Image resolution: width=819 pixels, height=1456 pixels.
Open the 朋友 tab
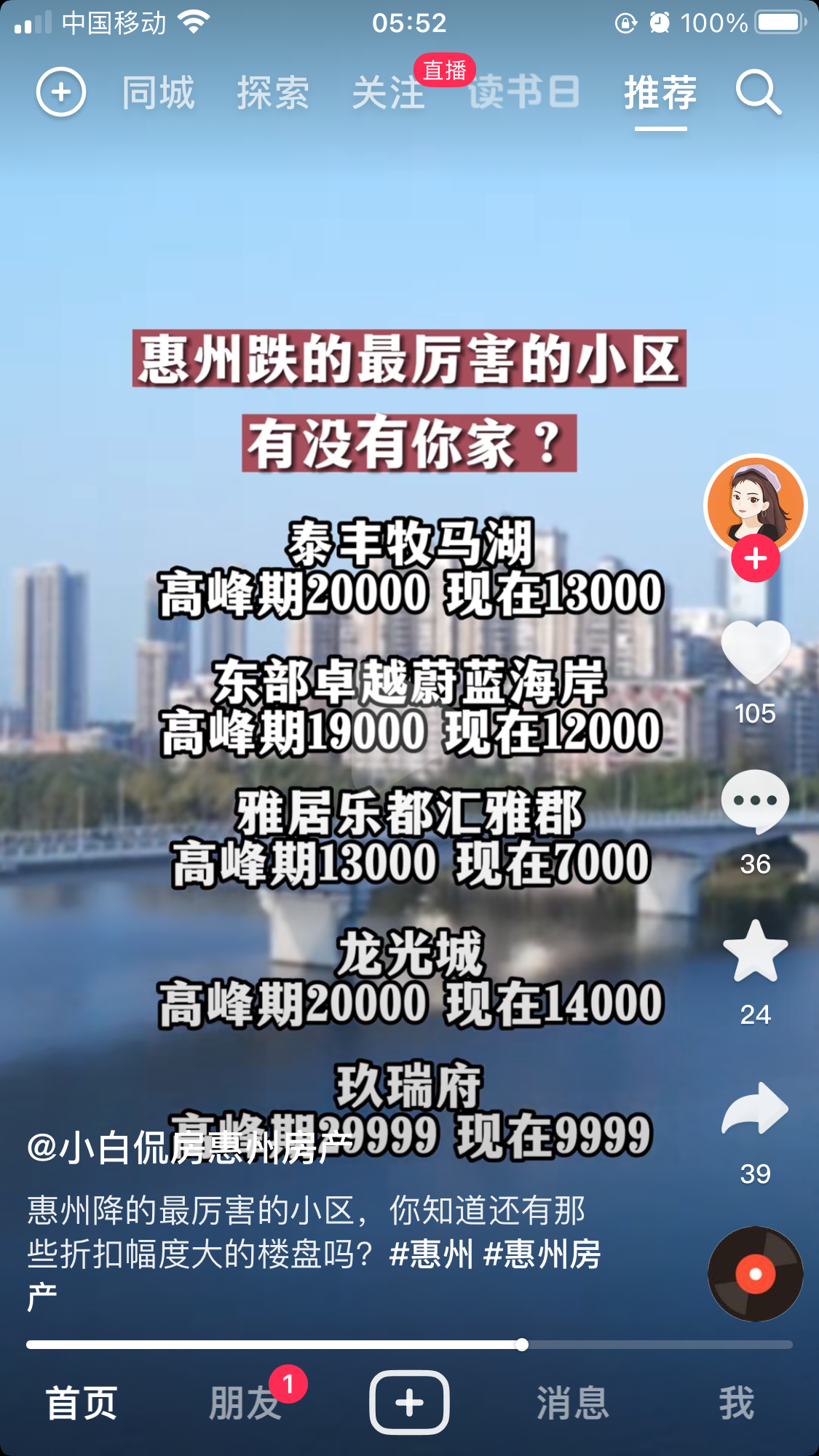click(245, 1403)
